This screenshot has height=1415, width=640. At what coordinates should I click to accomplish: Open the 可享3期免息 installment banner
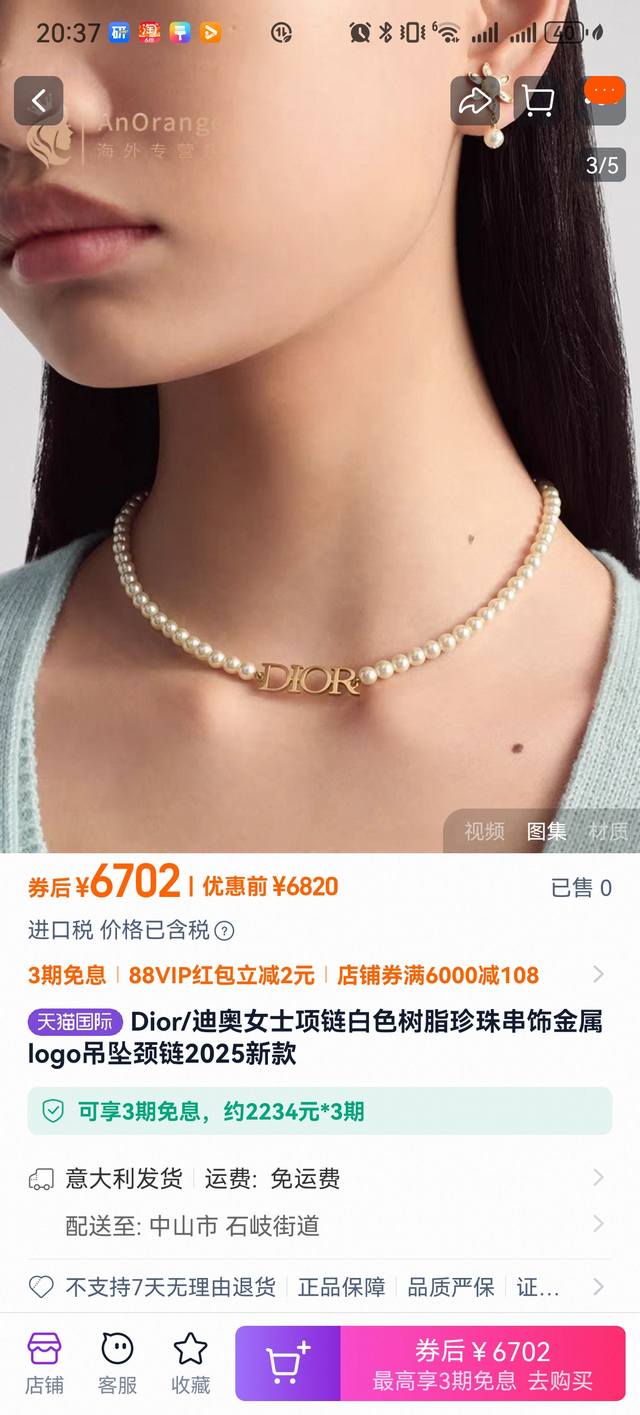pyautogui.click(x=320, y=1111)
